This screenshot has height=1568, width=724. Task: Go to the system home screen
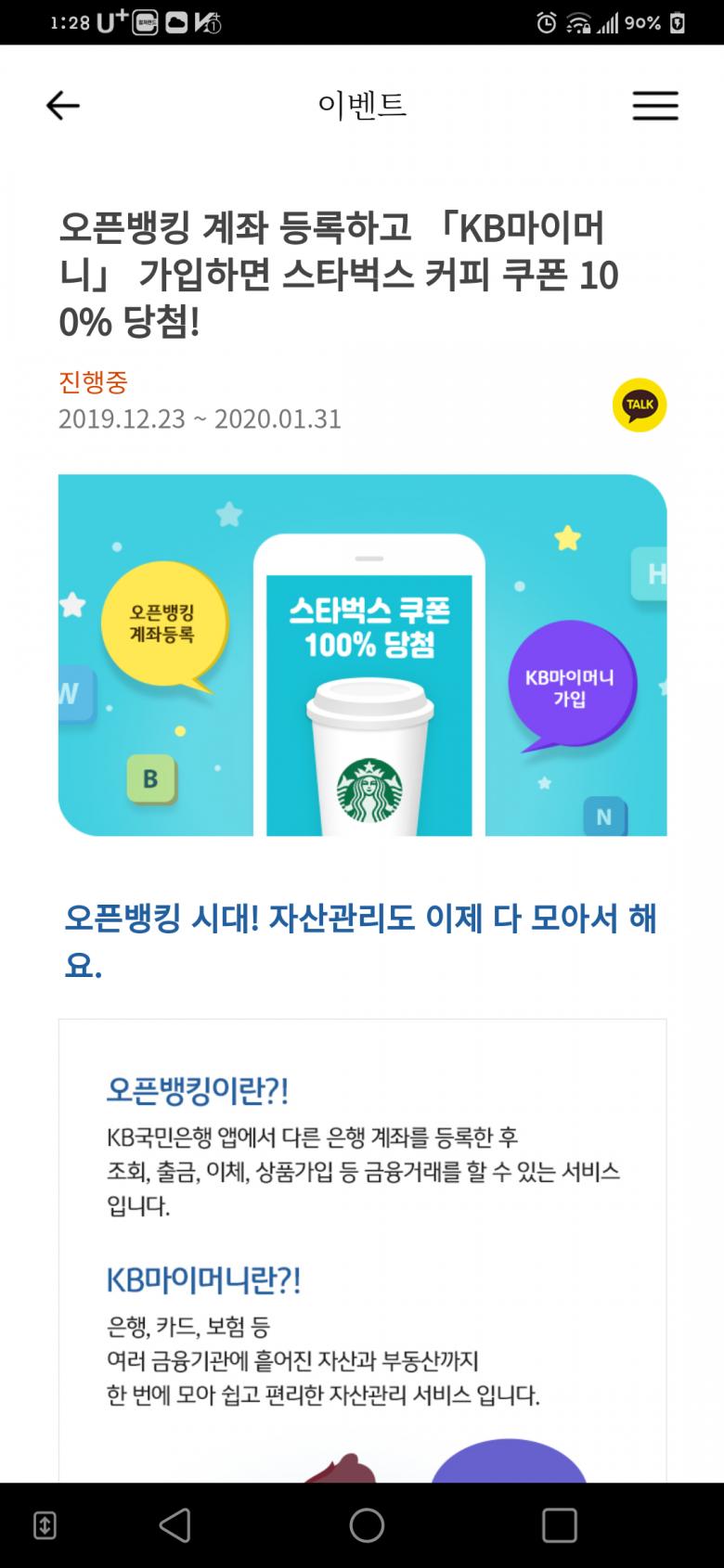[367, 1524]
